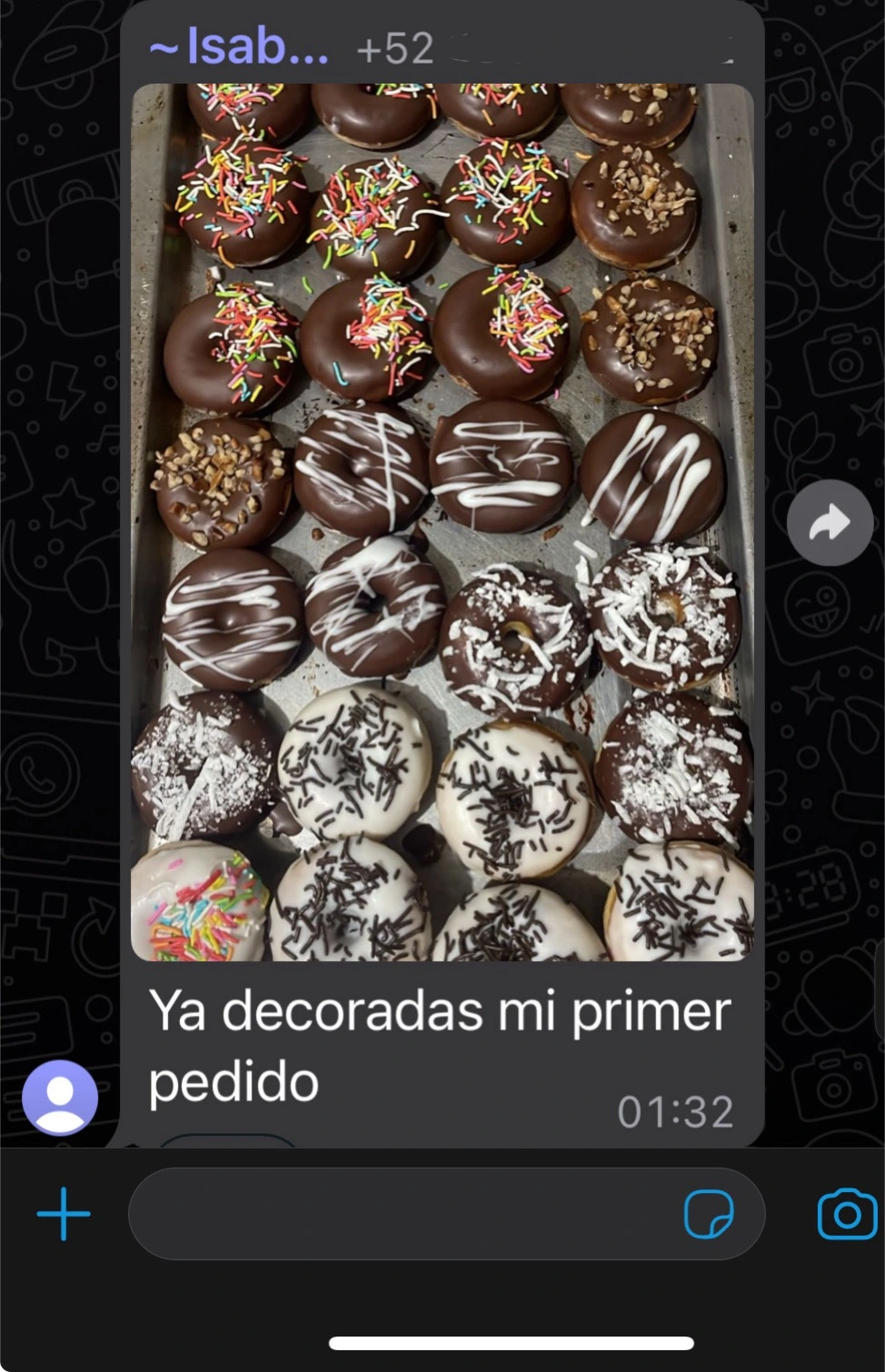885x1372 pixels.
Task: Open the donut photo in full view
Action: click(442, 522)
